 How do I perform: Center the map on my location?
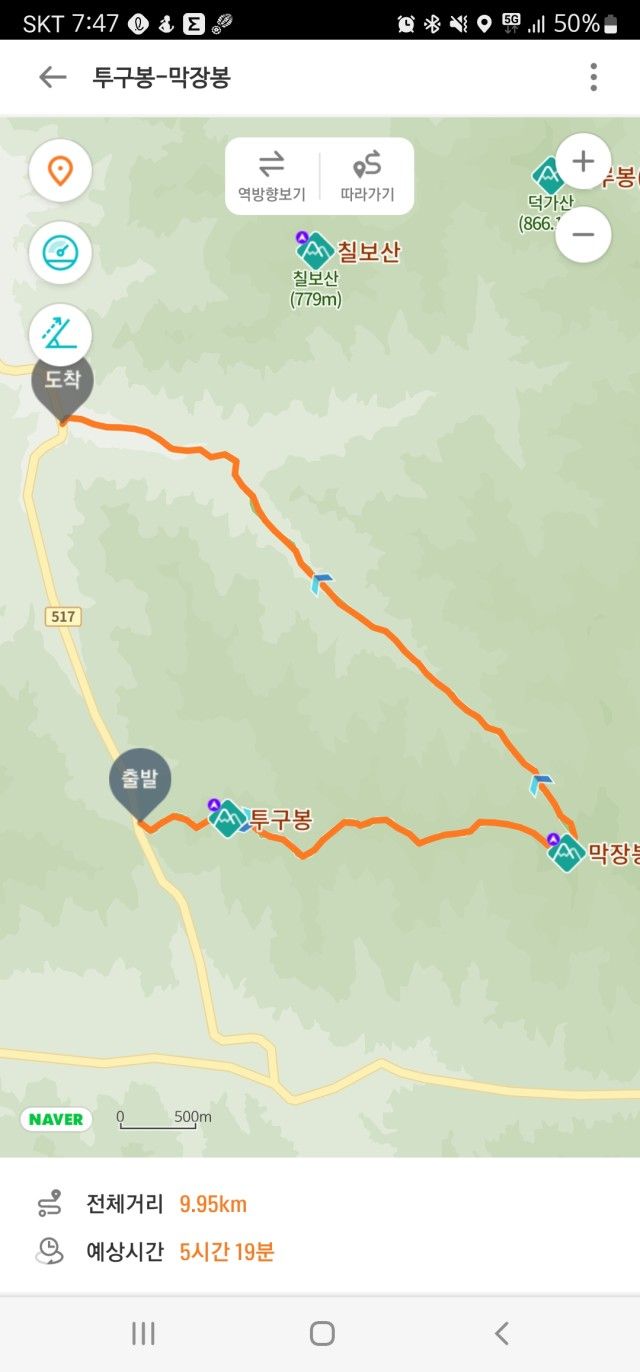tap(60, 171)
